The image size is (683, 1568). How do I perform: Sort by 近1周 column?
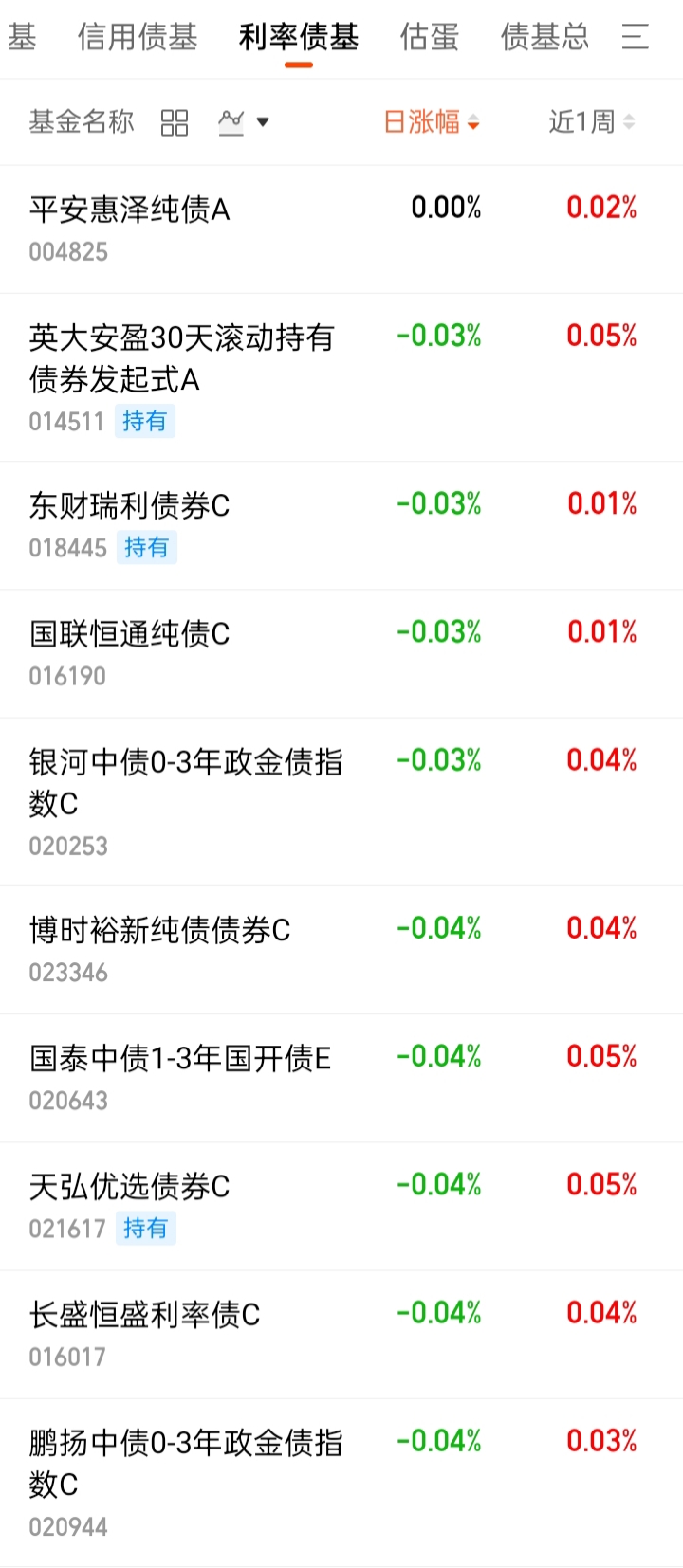[592, 122]
